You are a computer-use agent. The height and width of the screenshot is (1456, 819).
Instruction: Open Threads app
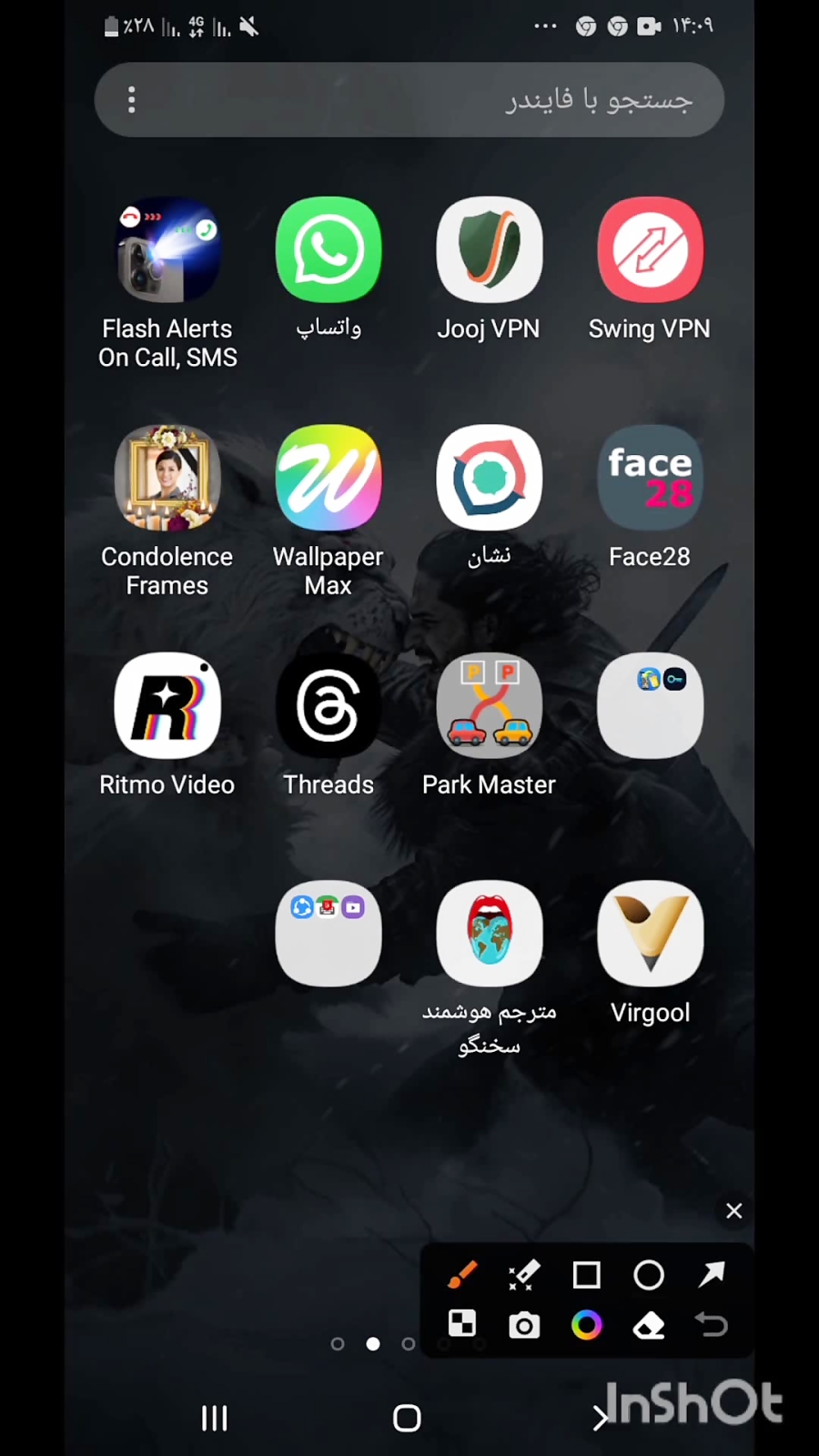(329, 706)
